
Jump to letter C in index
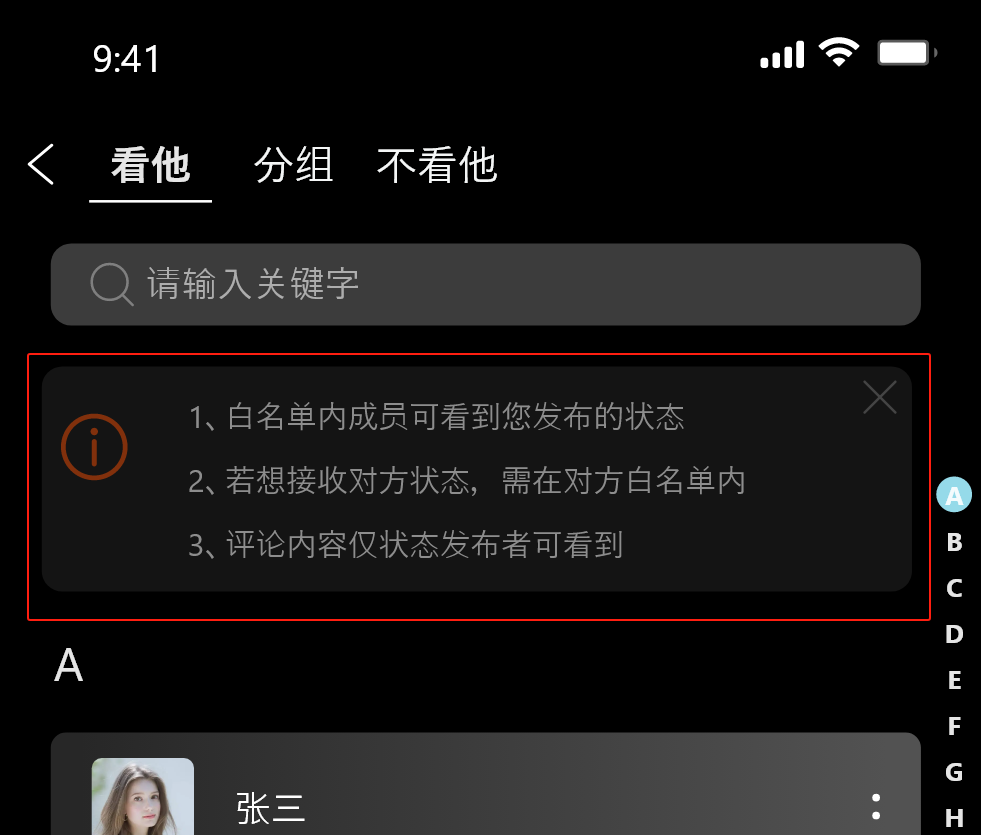pos(954,588)
